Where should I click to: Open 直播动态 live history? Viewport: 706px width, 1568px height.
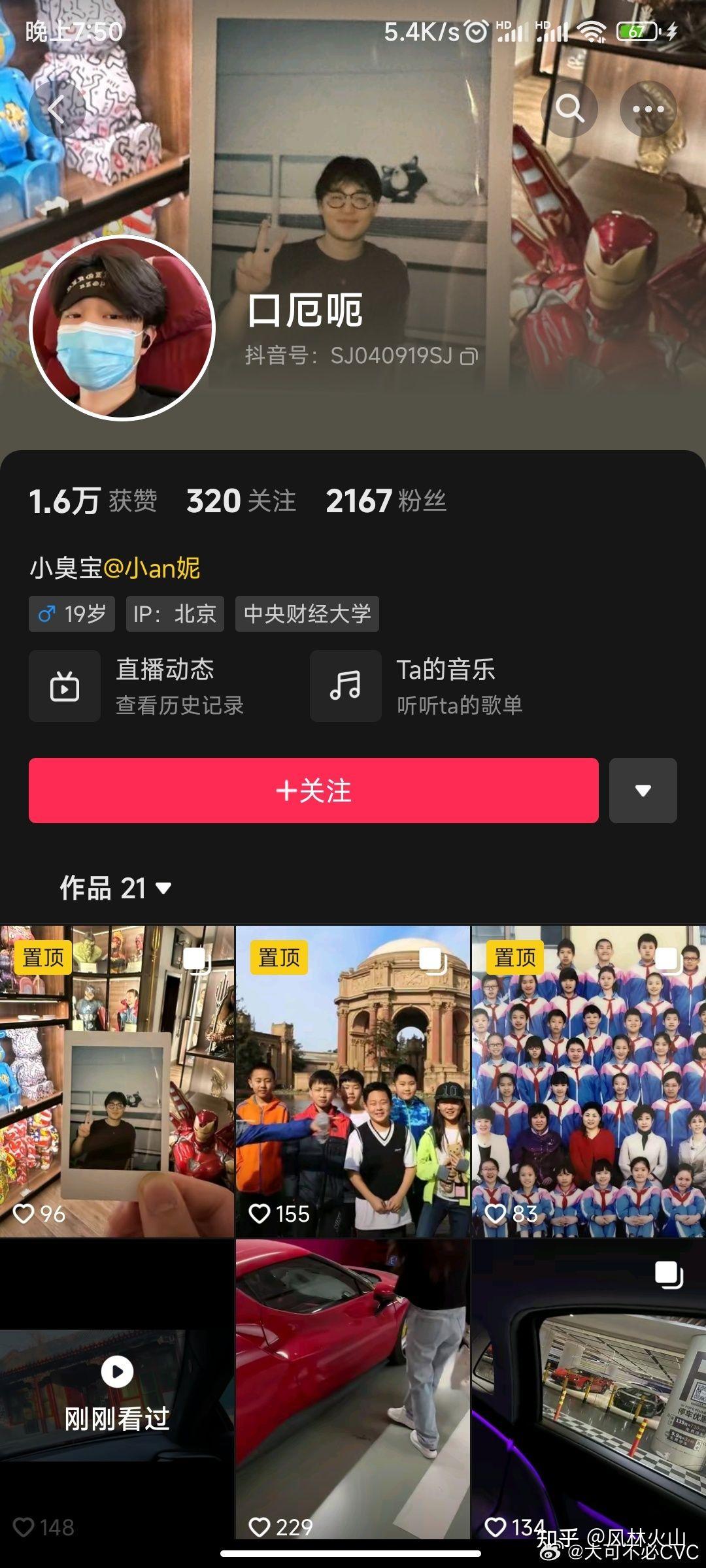[x=137, y=686]
